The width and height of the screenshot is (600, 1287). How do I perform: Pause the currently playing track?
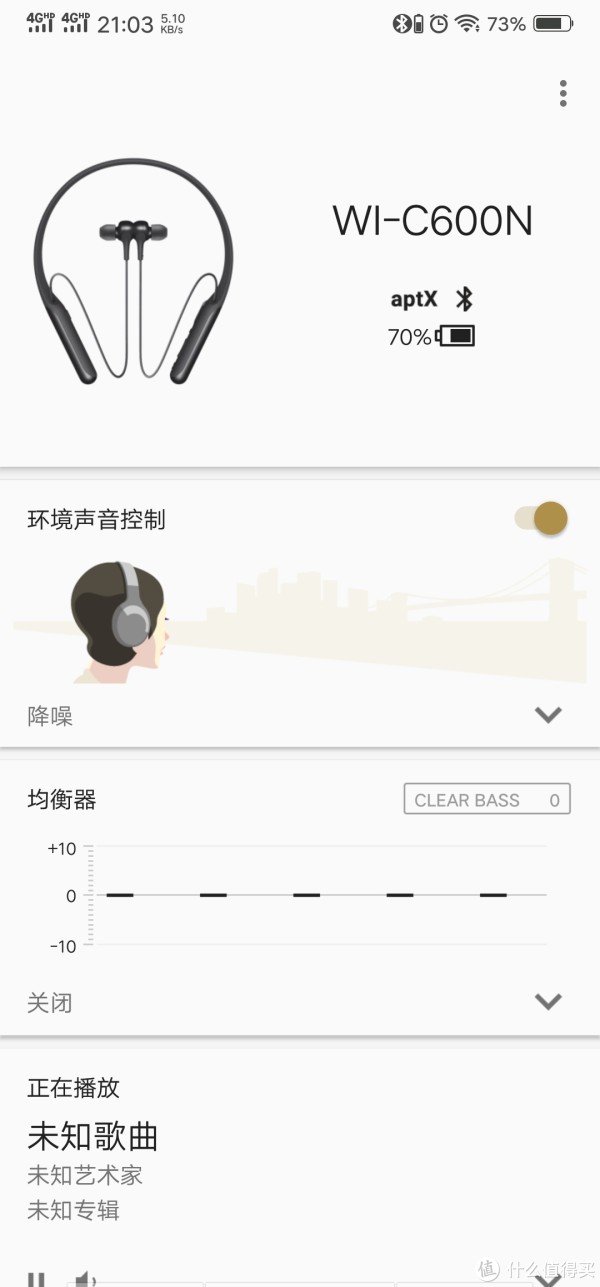pyautogui.click(x=36, y=1279)
